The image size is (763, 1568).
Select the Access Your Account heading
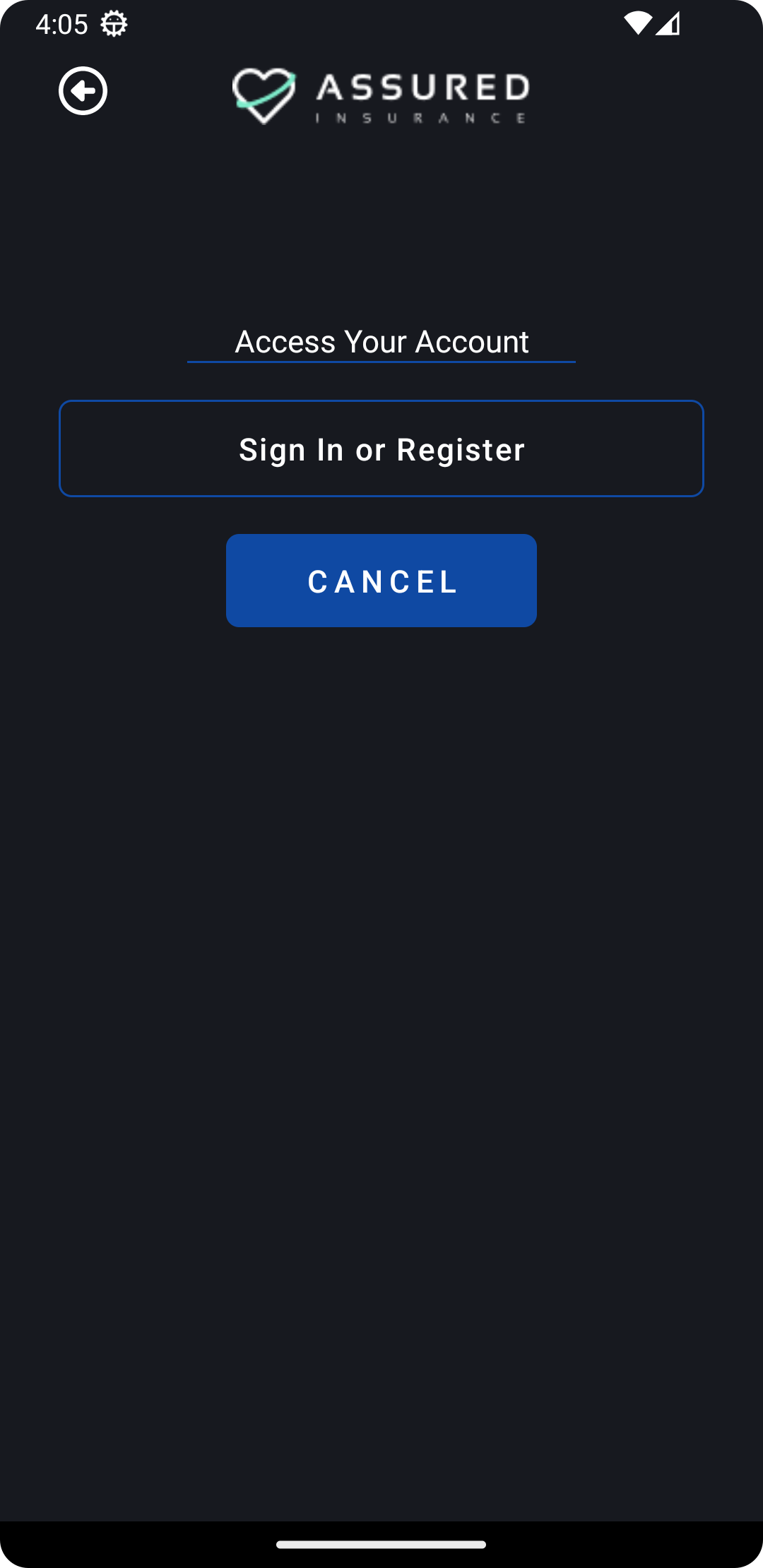[x=381, y=341]
